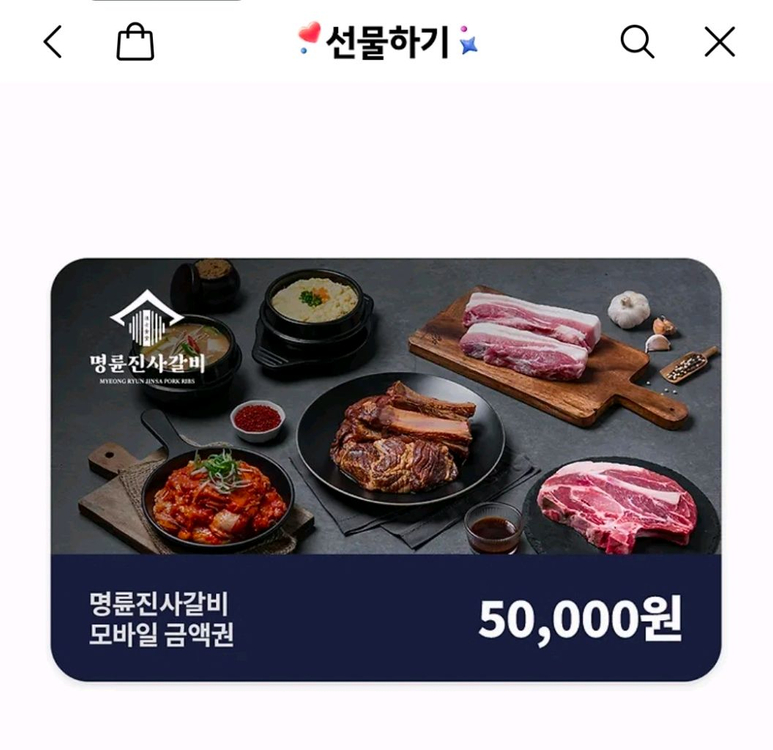Viewport: 773px width, 750px height.
Task: Close the 선물하기 page
Action: coord(719,42)
